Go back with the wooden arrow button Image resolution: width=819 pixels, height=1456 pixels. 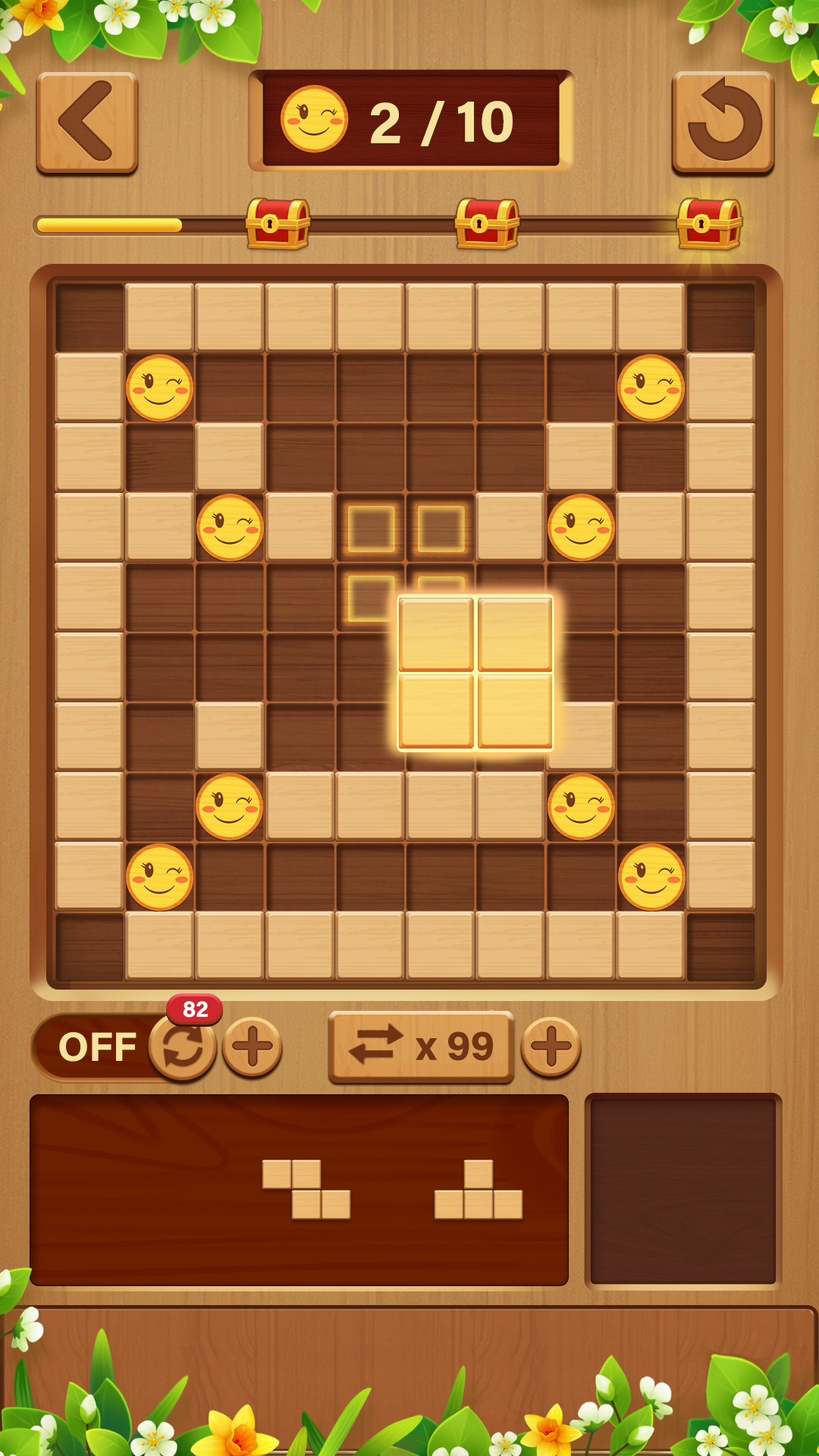[x=87, y=123]
